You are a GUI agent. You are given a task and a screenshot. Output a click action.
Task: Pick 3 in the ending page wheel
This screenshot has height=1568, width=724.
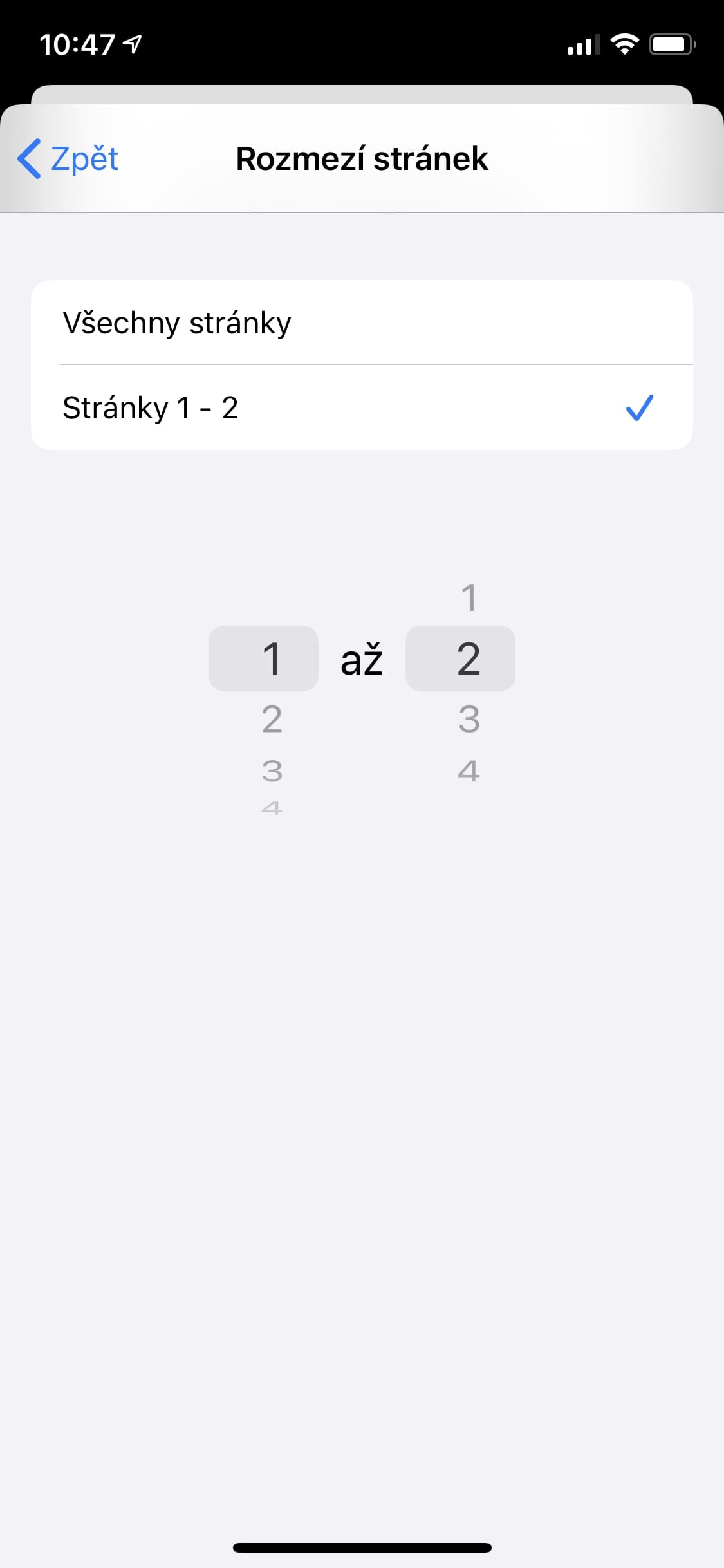(x=469, y=719)
